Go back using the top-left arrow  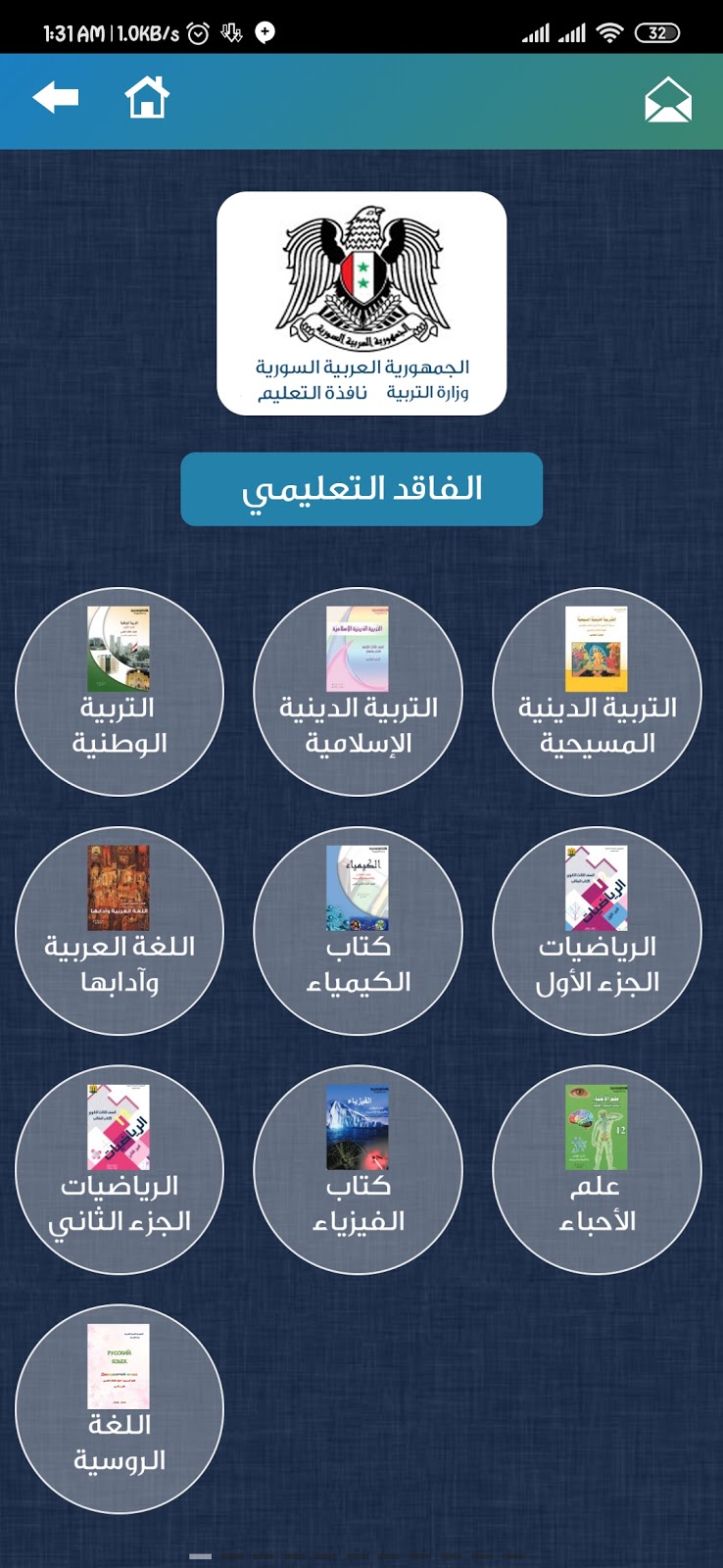(x=55, y=98)
